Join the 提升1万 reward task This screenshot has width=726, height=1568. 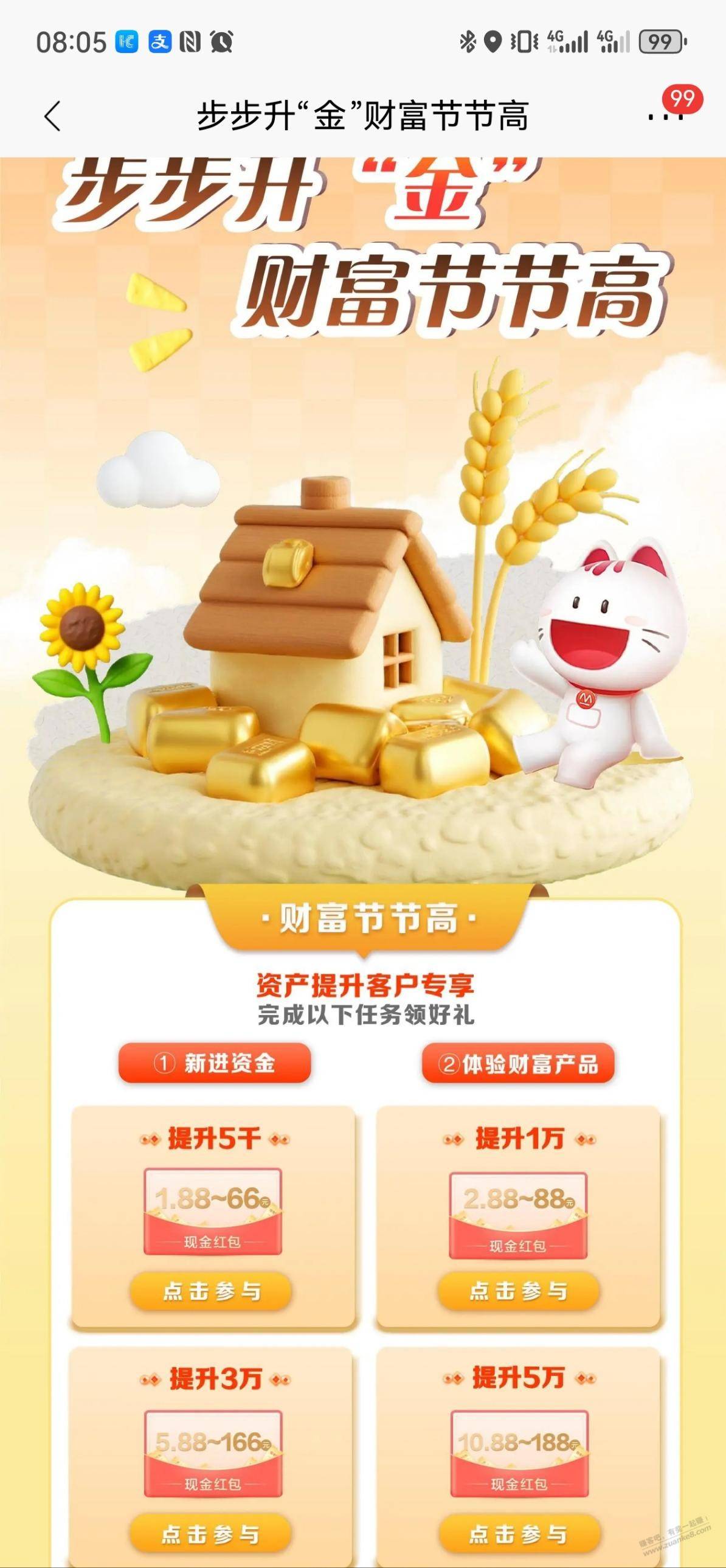point(519,1291)
